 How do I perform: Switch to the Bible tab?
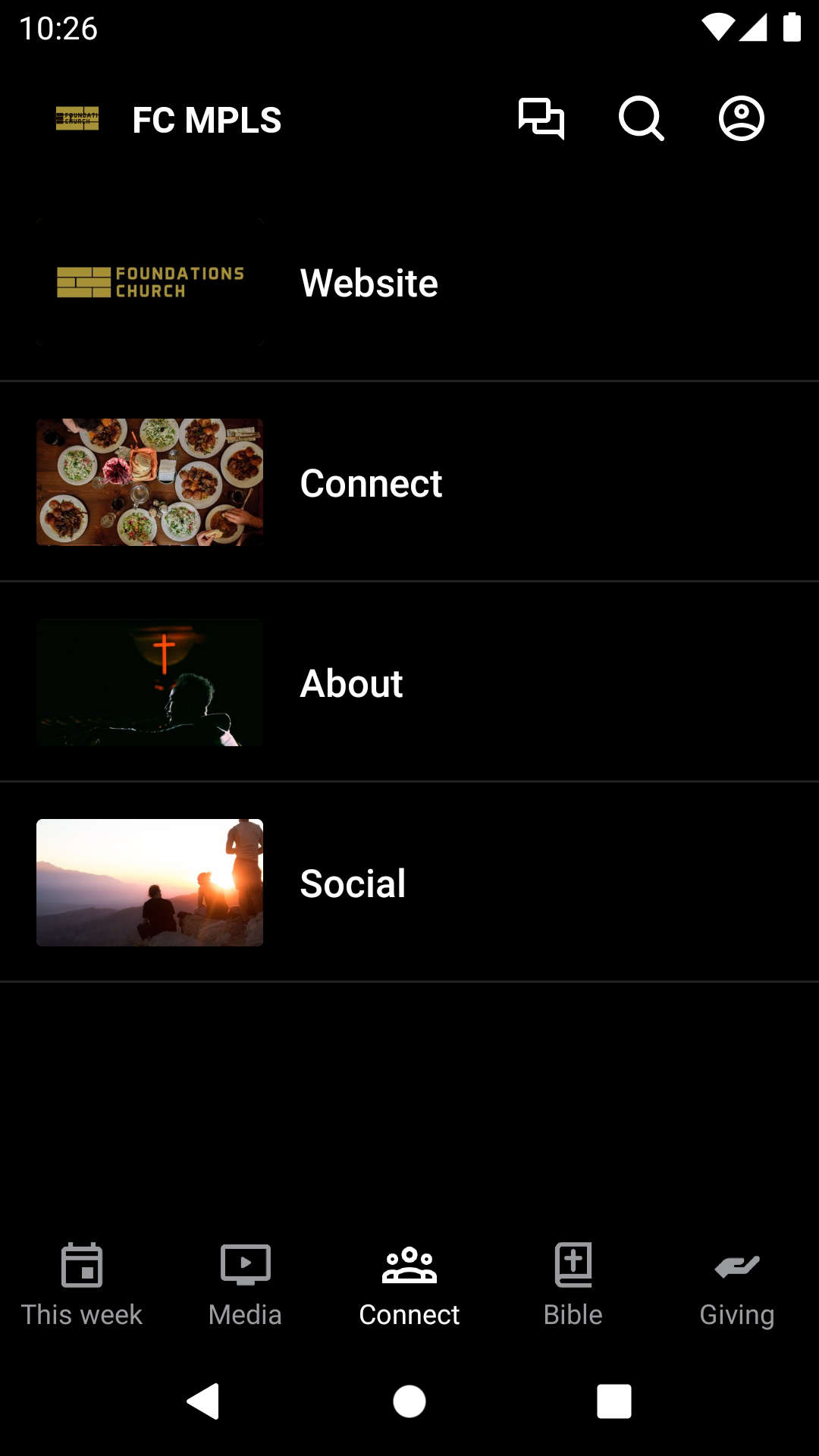[x=573, y=1285]
